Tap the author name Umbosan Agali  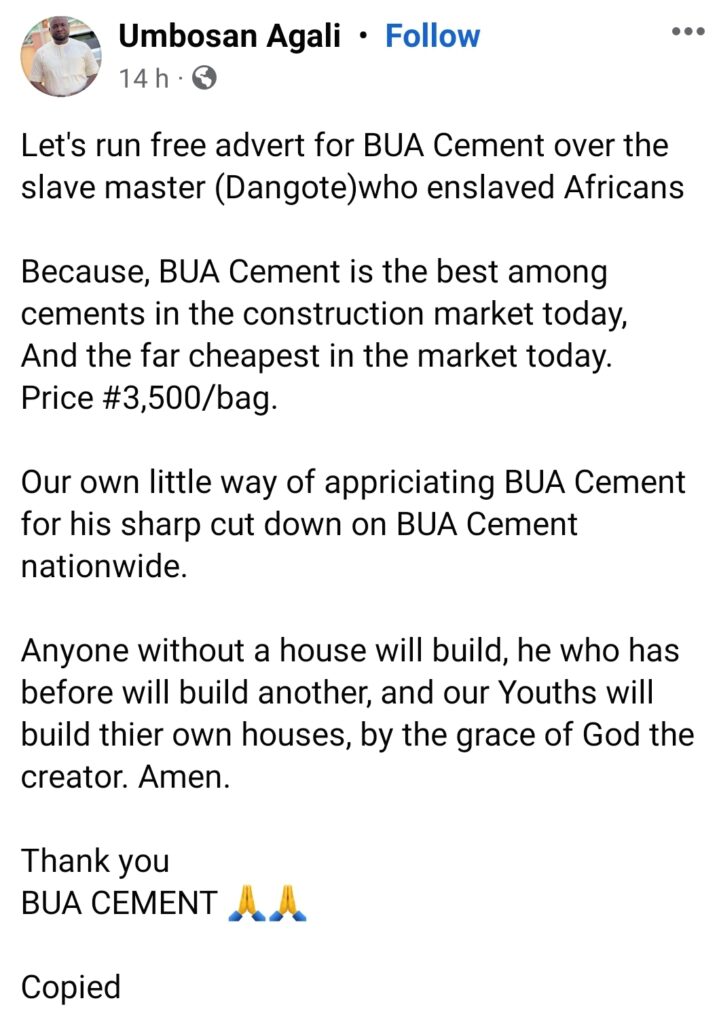[229, 37]
